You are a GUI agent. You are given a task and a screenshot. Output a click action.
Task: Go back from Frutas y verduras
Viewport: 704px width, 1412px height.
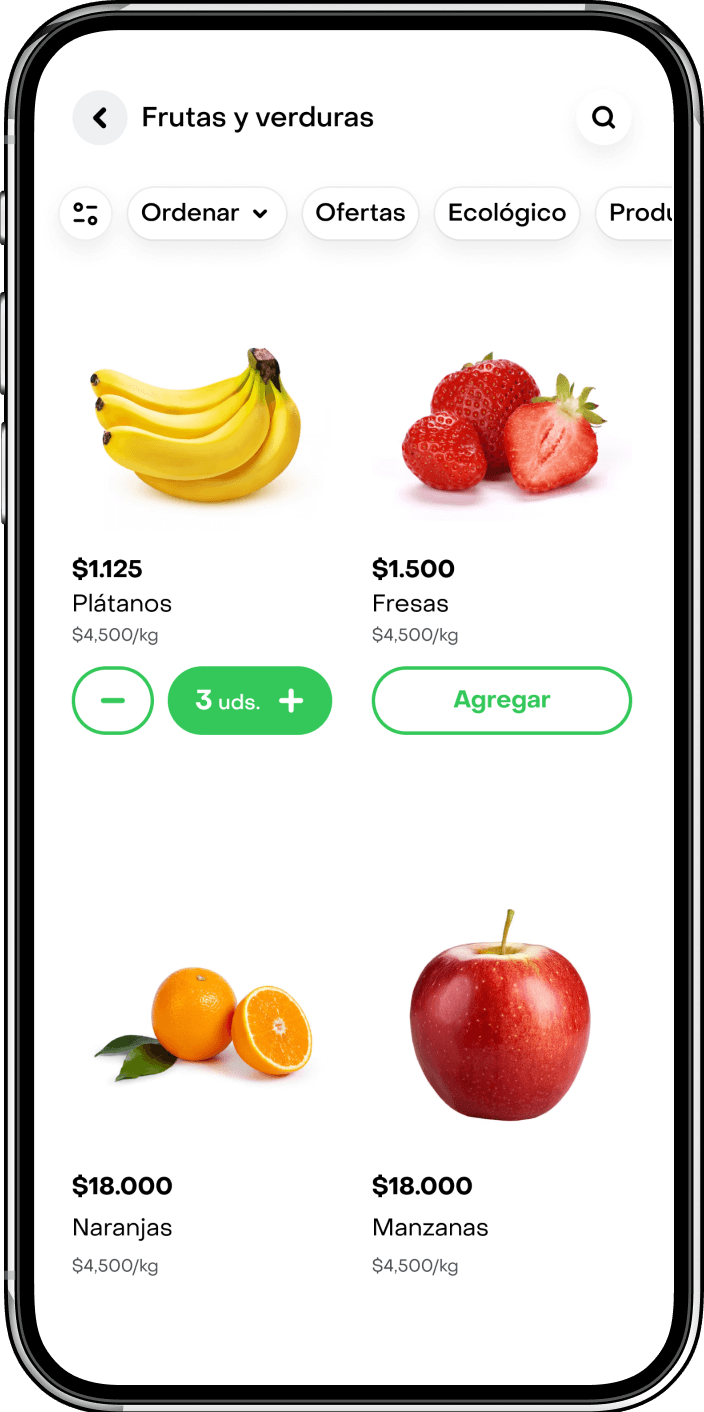100,118
